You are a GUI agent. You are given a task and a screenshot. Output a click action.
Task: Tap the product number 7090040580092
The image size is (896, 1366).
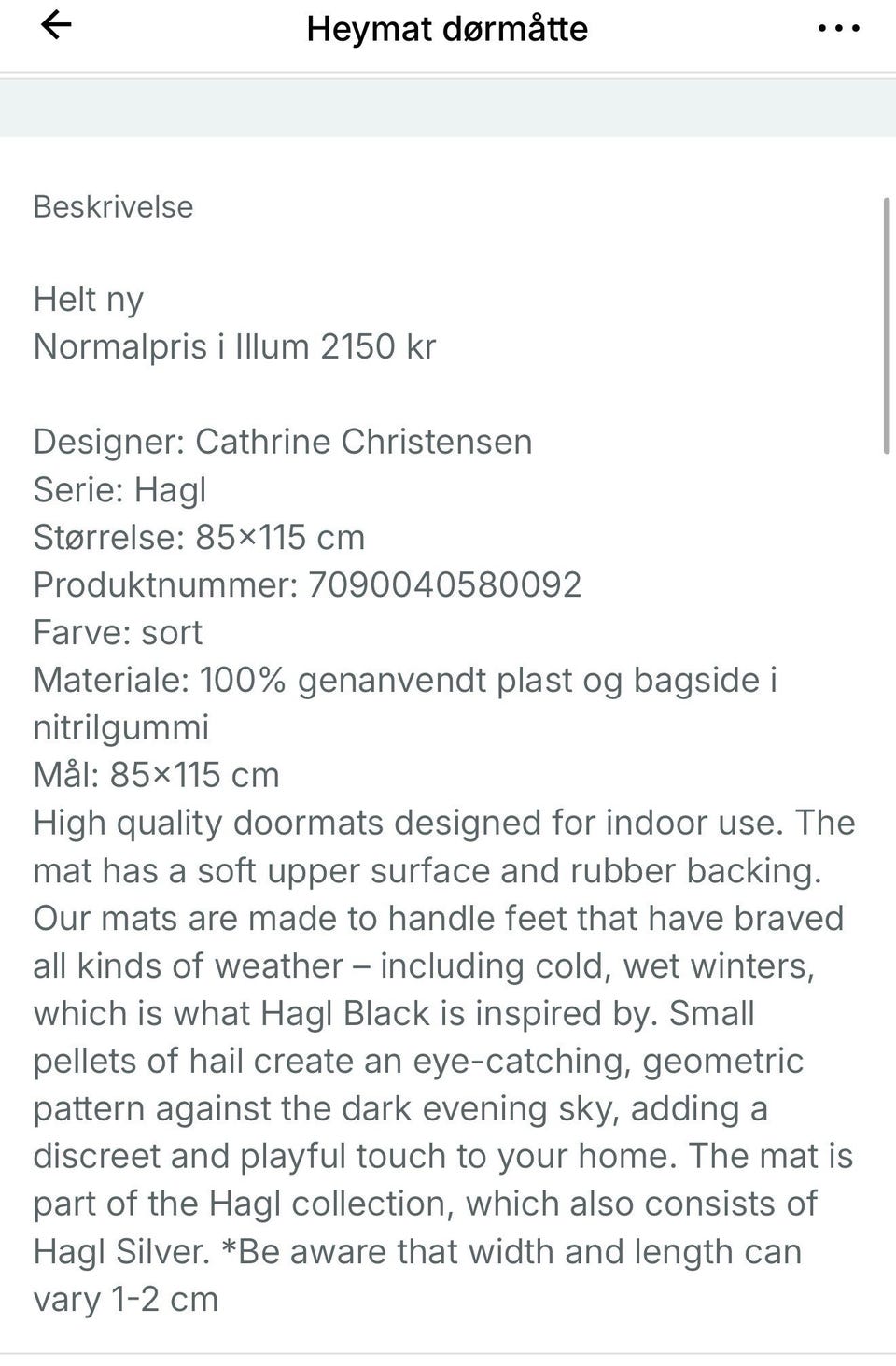(308, 584)
